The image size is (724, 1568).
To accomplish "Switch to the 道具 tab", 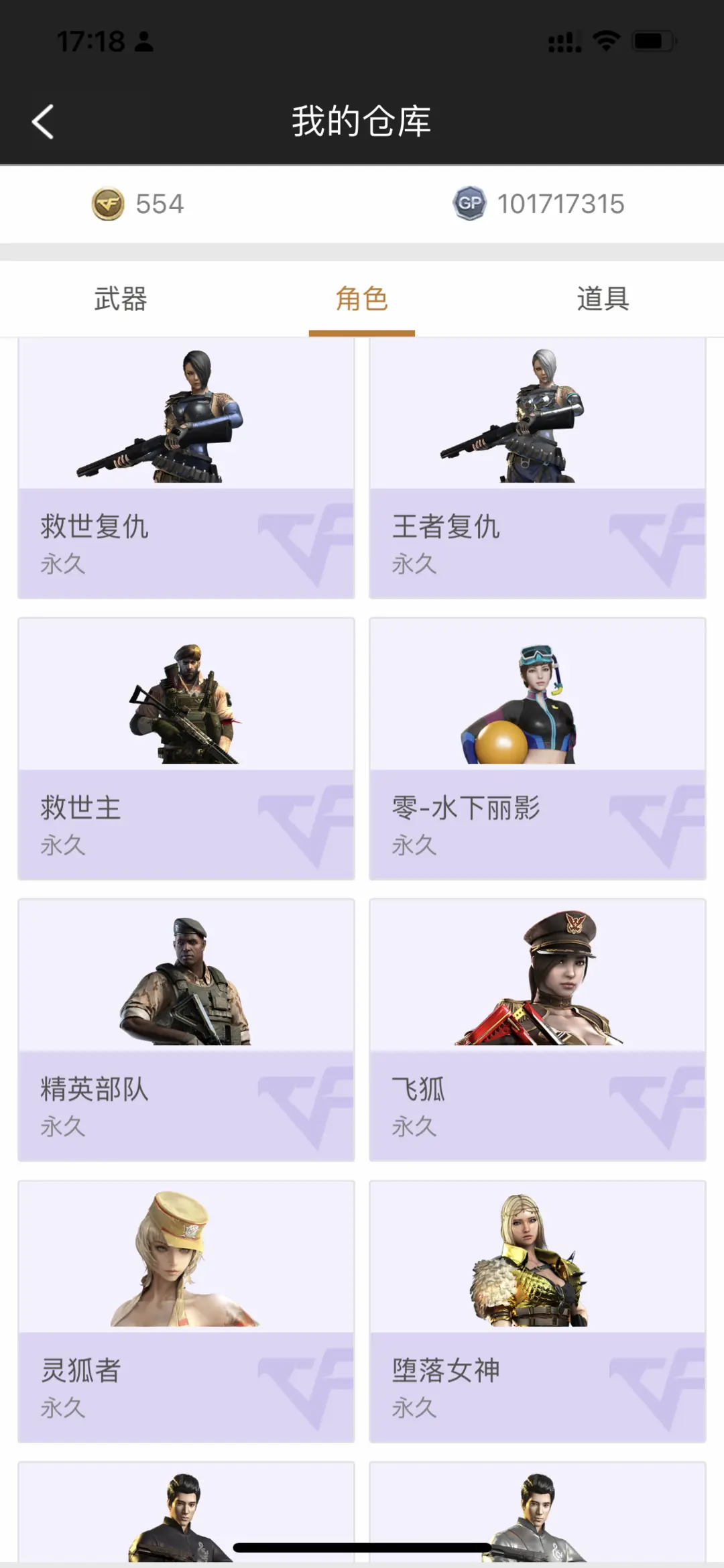I will 603,299.
